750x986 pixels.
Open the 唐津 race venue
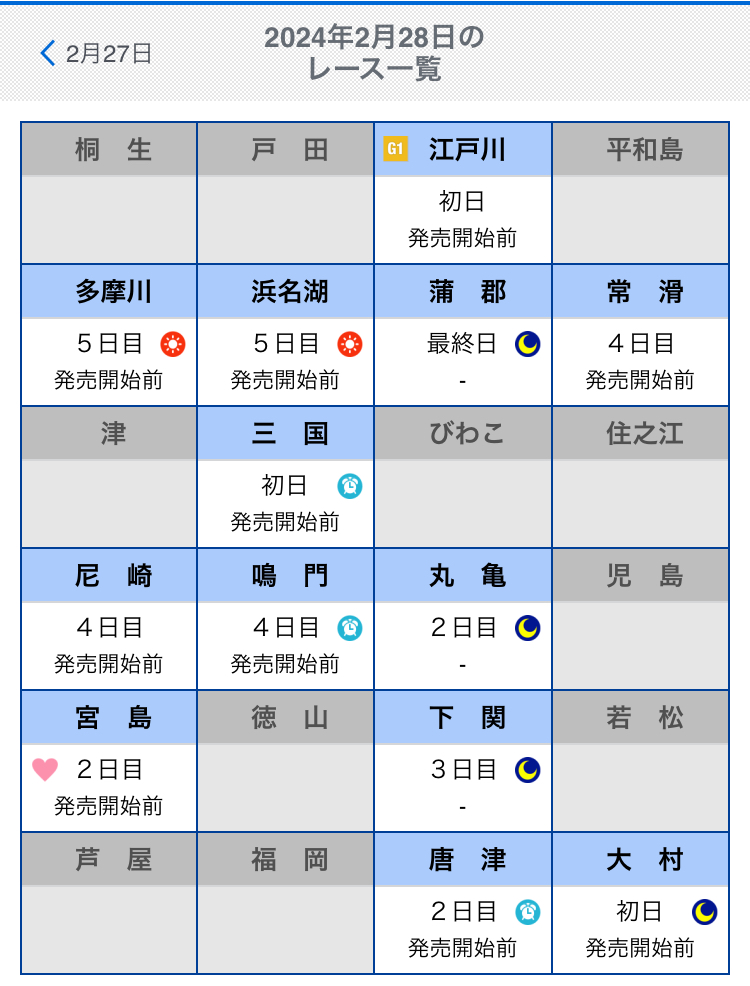coord(463,904)
